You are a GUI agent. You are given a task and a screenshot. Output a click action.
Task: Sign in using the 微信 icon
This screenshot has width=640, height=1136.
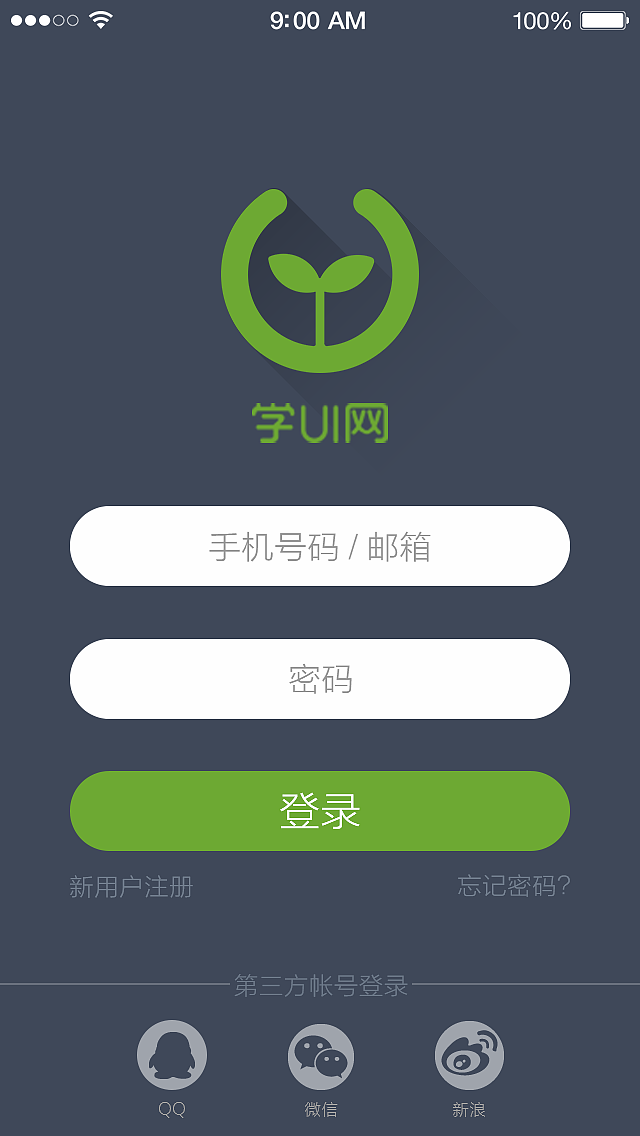point(321,1056)
